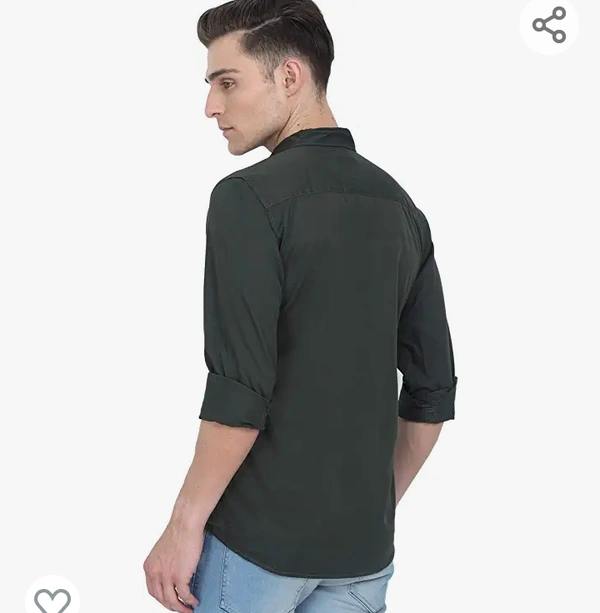Share this shirt product
Viewport: 600px width, 613px height.
tap(549, 25)
